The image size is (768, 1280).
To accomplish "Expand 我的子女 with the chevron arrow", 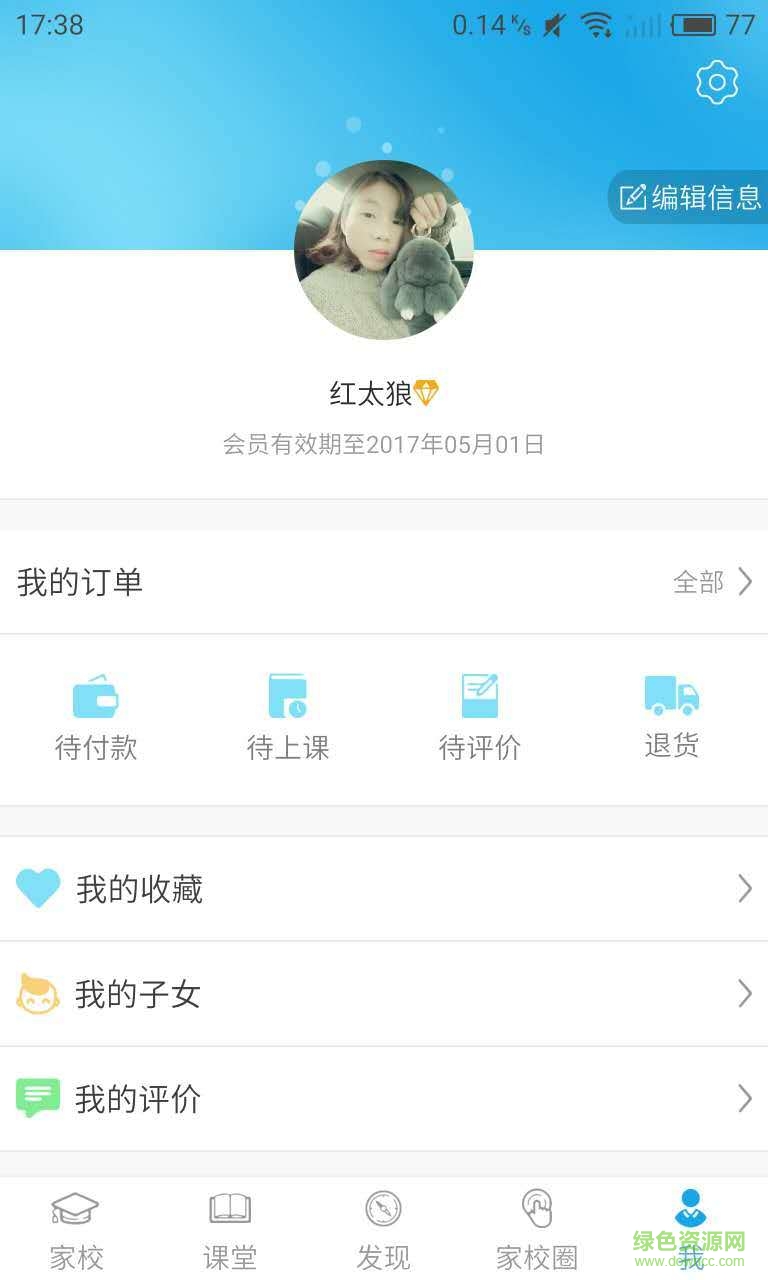I will [x=744, y=993].
